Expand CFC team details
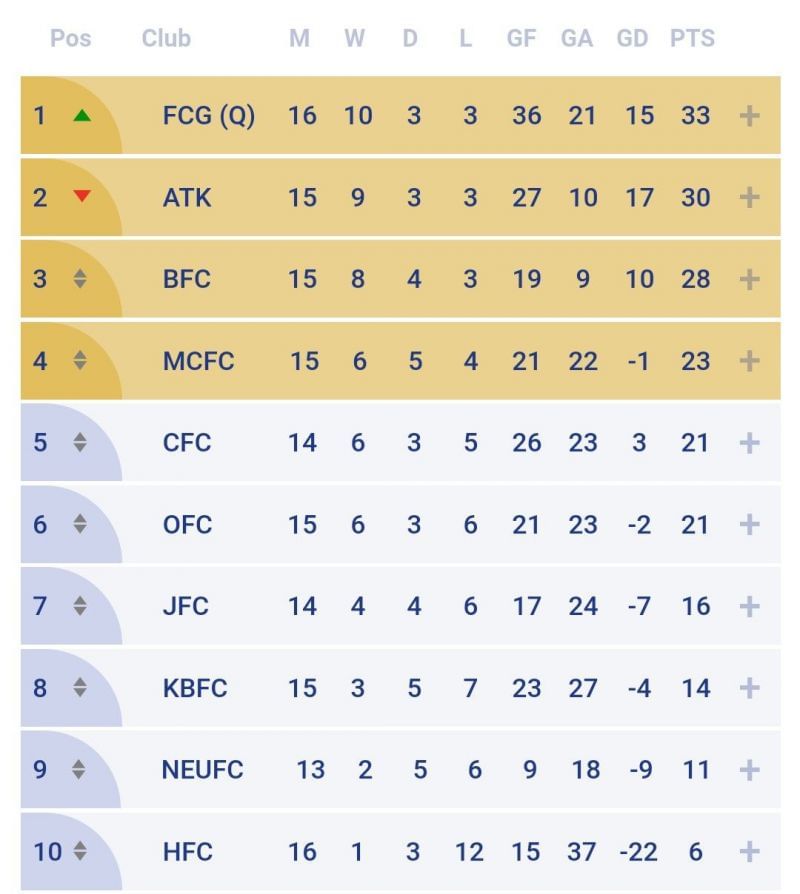The image size is (800, 894). (x=749, y=443)
